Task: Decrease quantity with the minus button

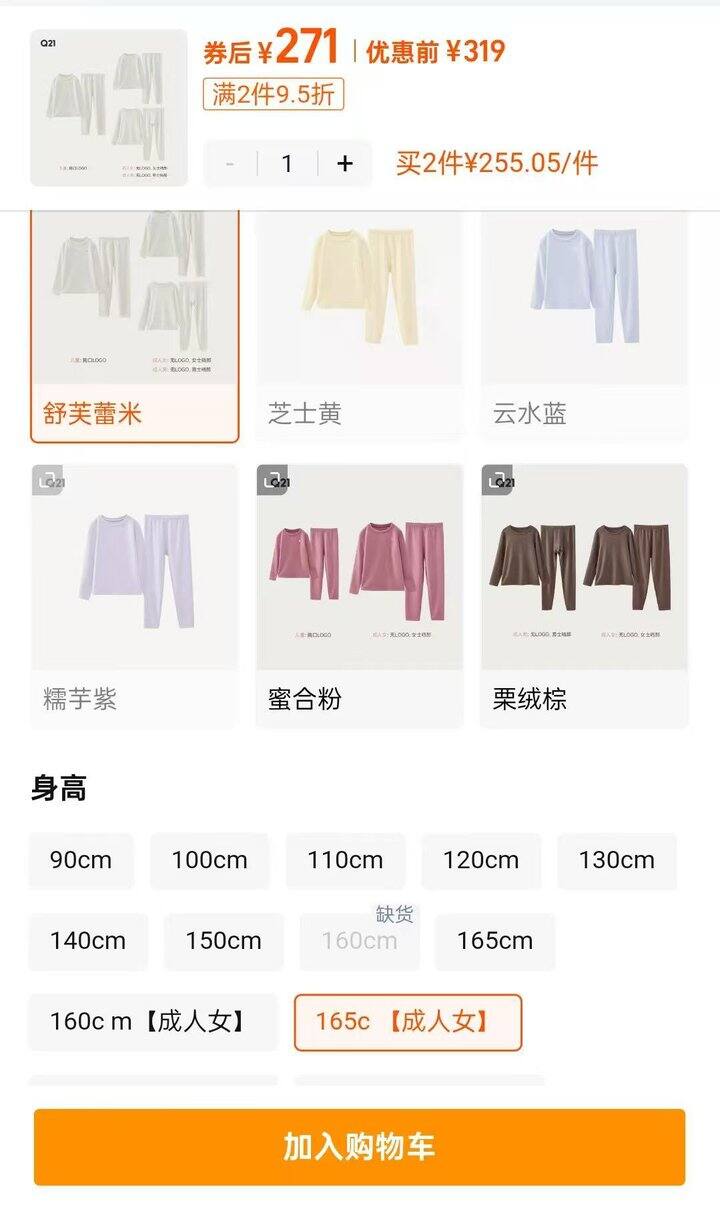Action: click(231, 164)
